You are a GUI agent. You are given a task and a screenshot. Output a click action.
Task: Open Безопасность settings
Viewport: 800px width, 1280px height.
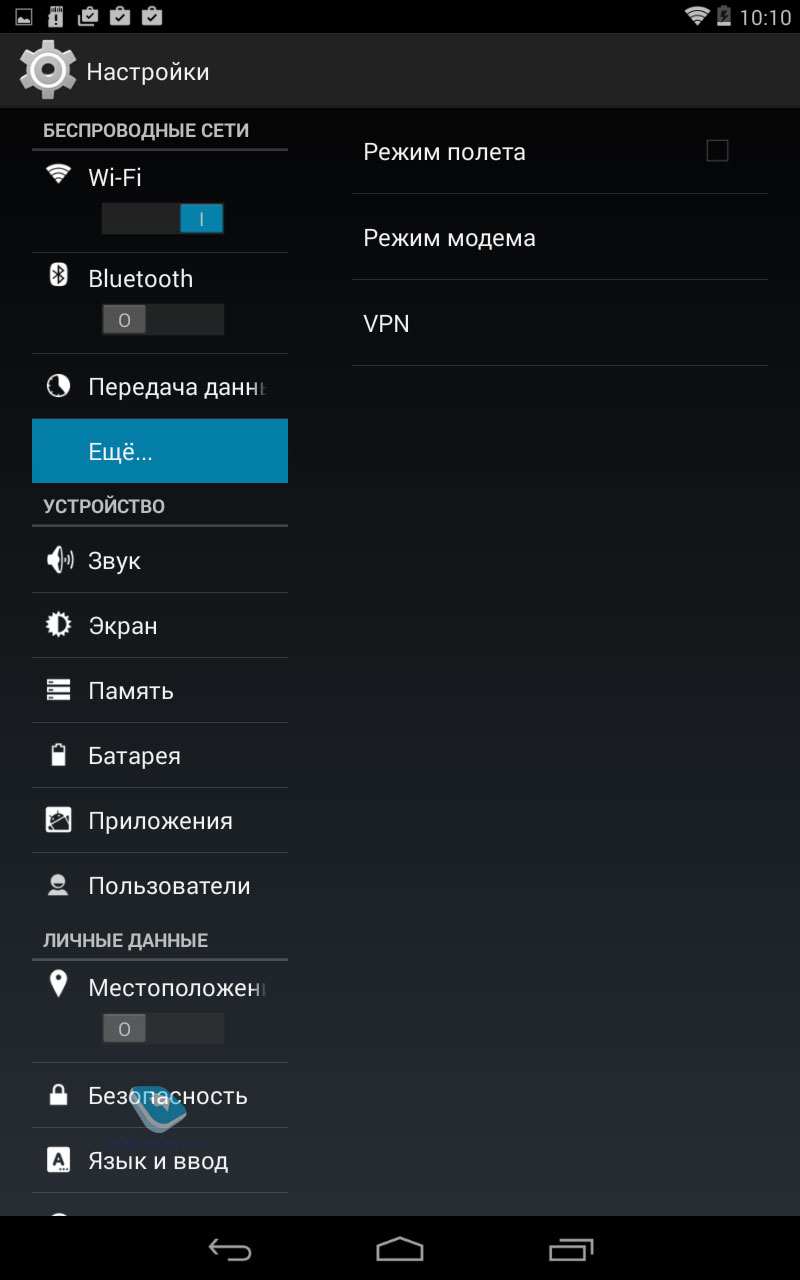(160, 1096)
